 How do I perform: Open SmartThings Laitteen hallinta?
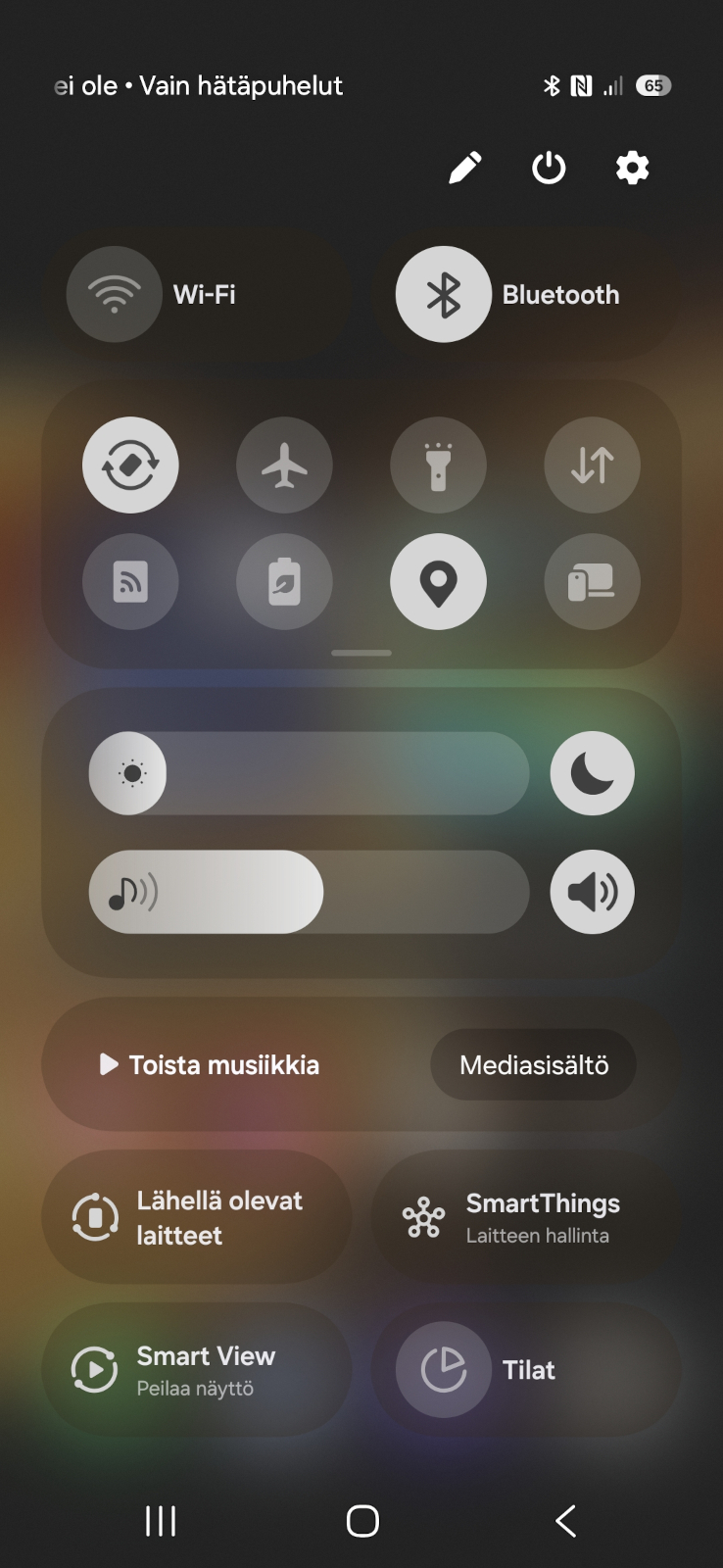pos(526,1217)
